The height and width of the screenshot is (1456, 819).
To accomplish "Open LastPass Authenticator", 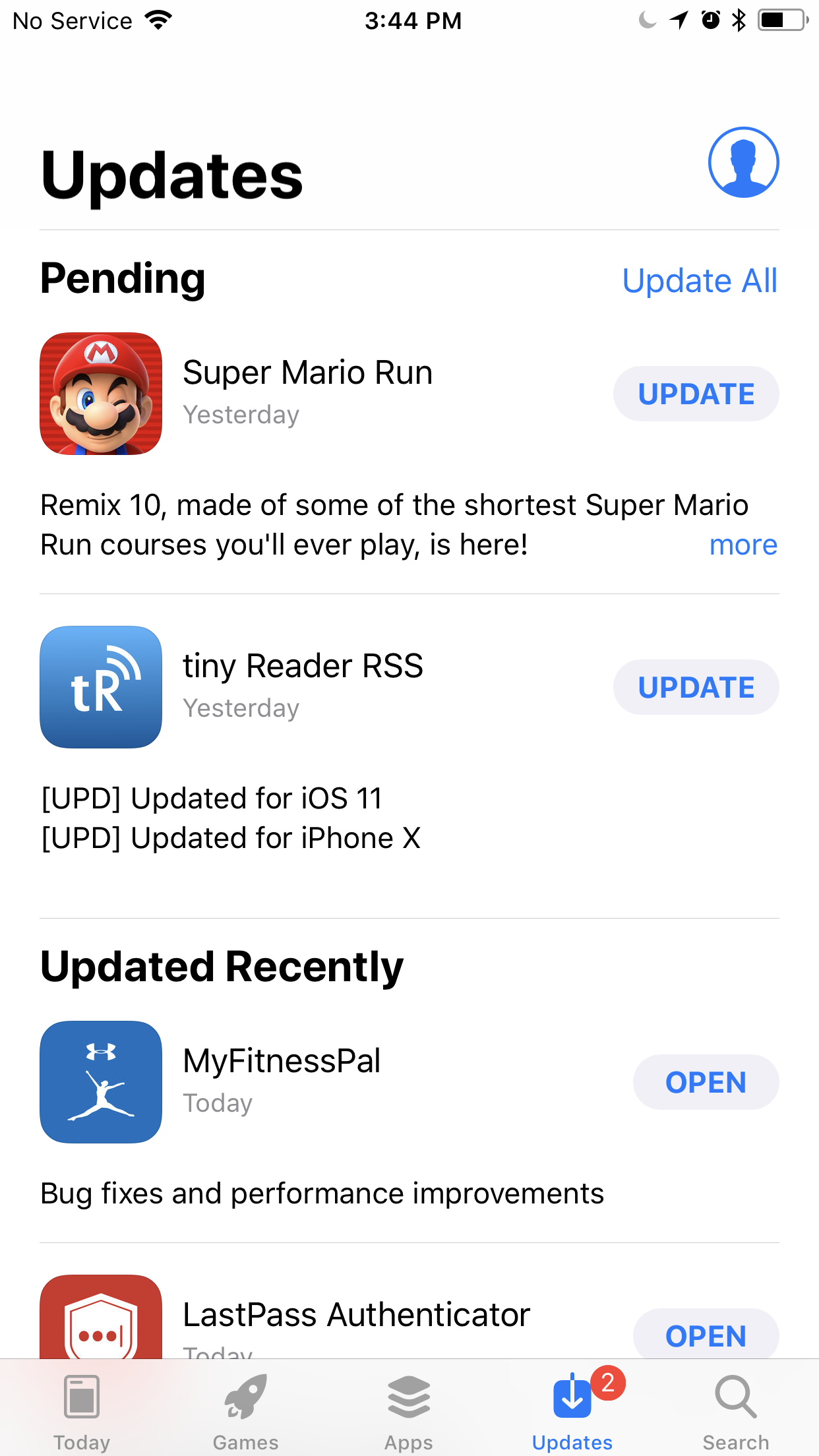I will click(706, 1333).
